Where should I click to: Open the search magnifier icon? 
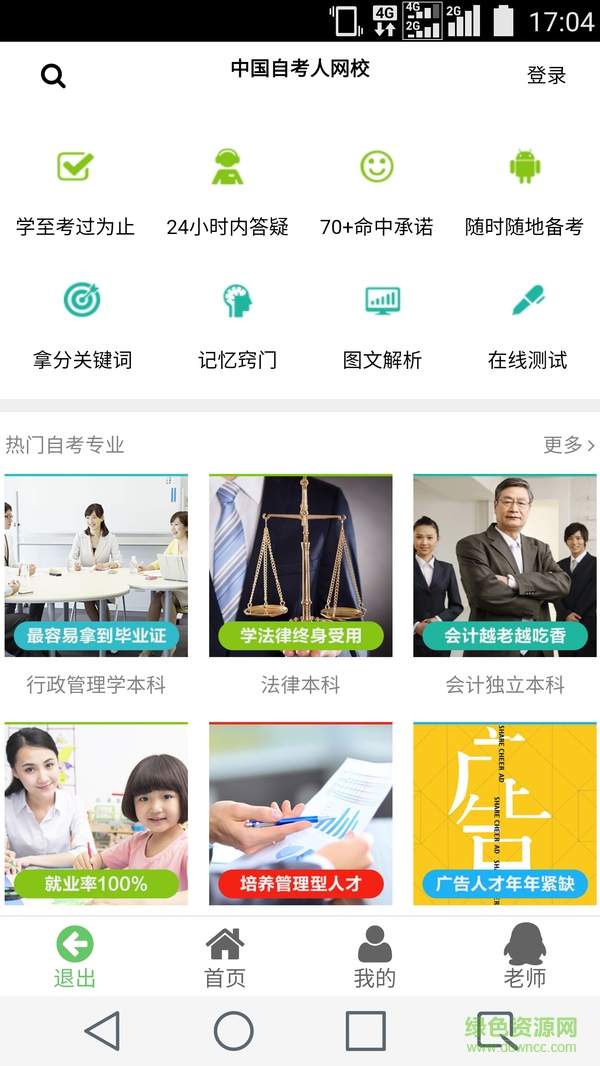53,76
